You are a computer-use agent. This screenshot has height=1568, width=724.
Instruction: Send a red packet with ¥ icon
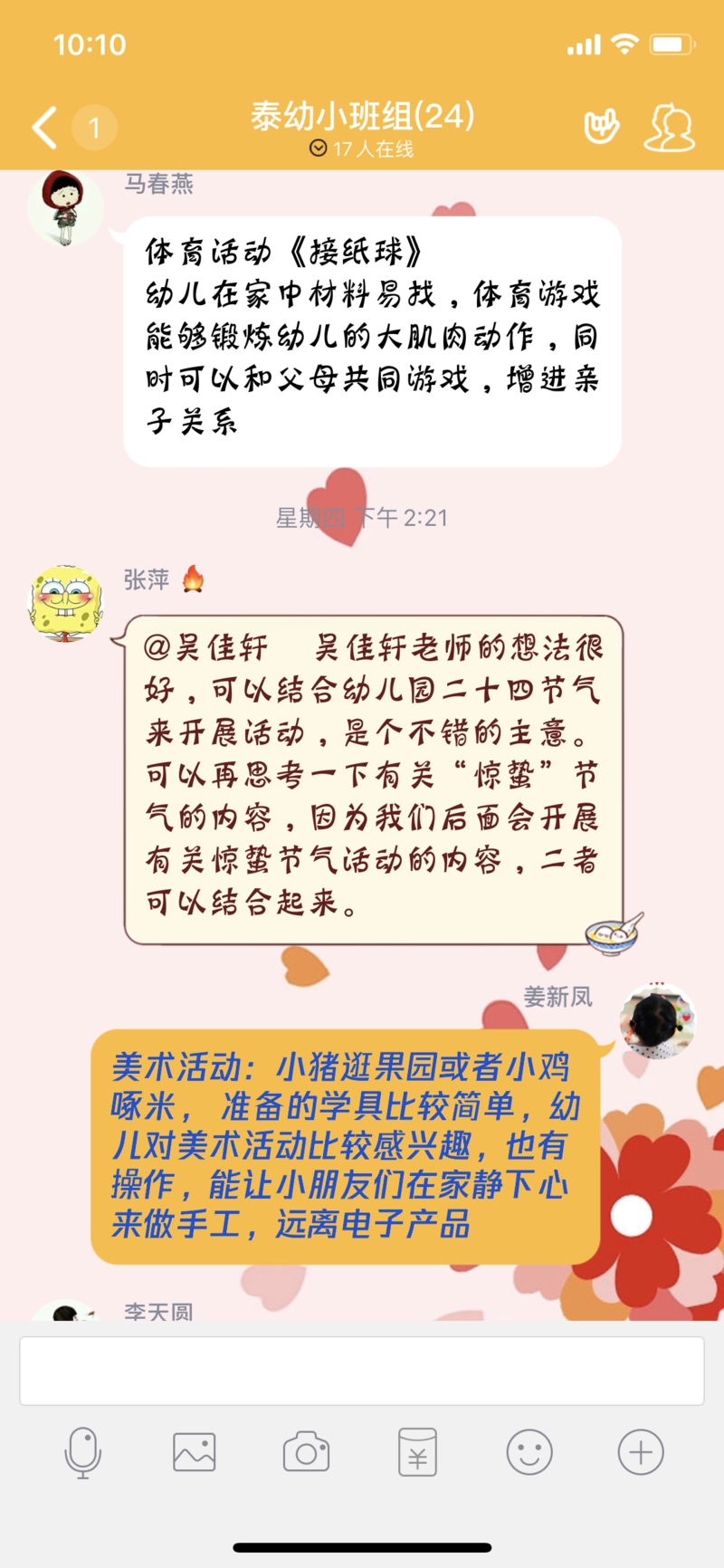(x=417, y=1453)
